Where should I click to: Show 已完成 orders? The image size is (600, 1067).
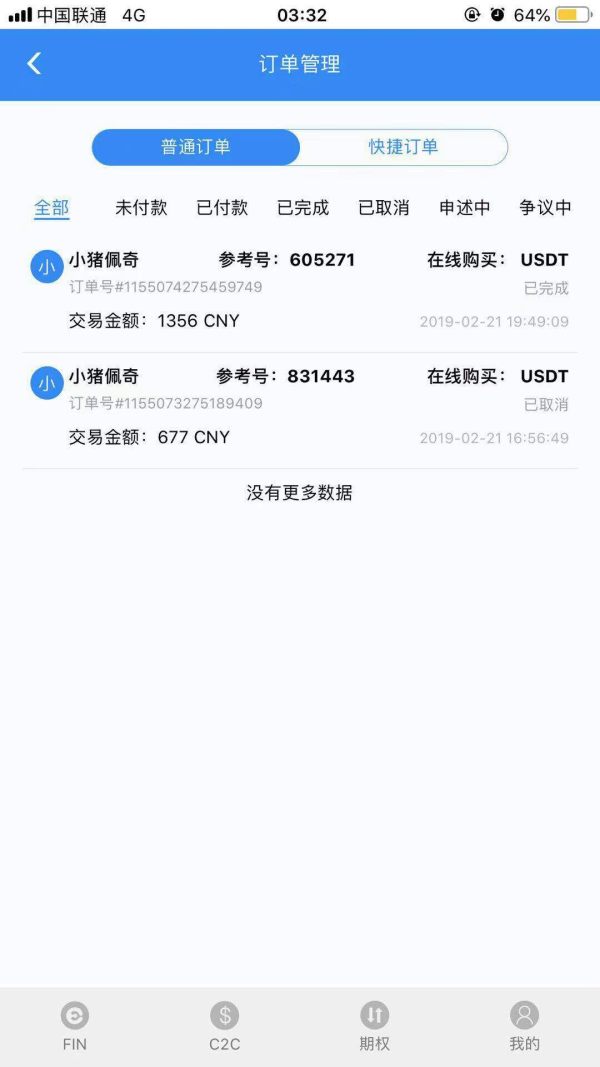pyautogui.click(x=303, y=208)
